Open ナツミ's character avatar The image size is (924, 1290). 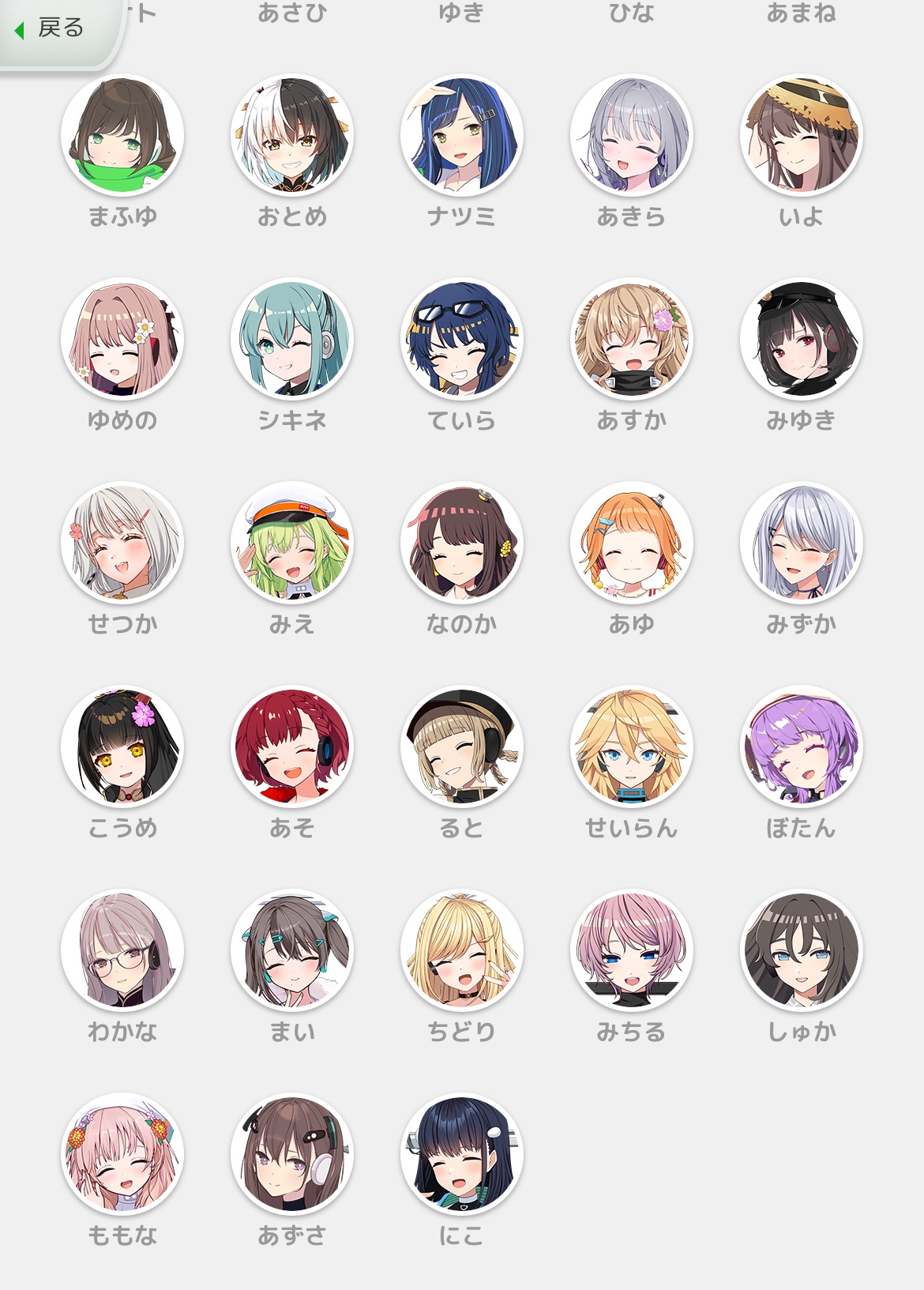[x=461, y=136]
